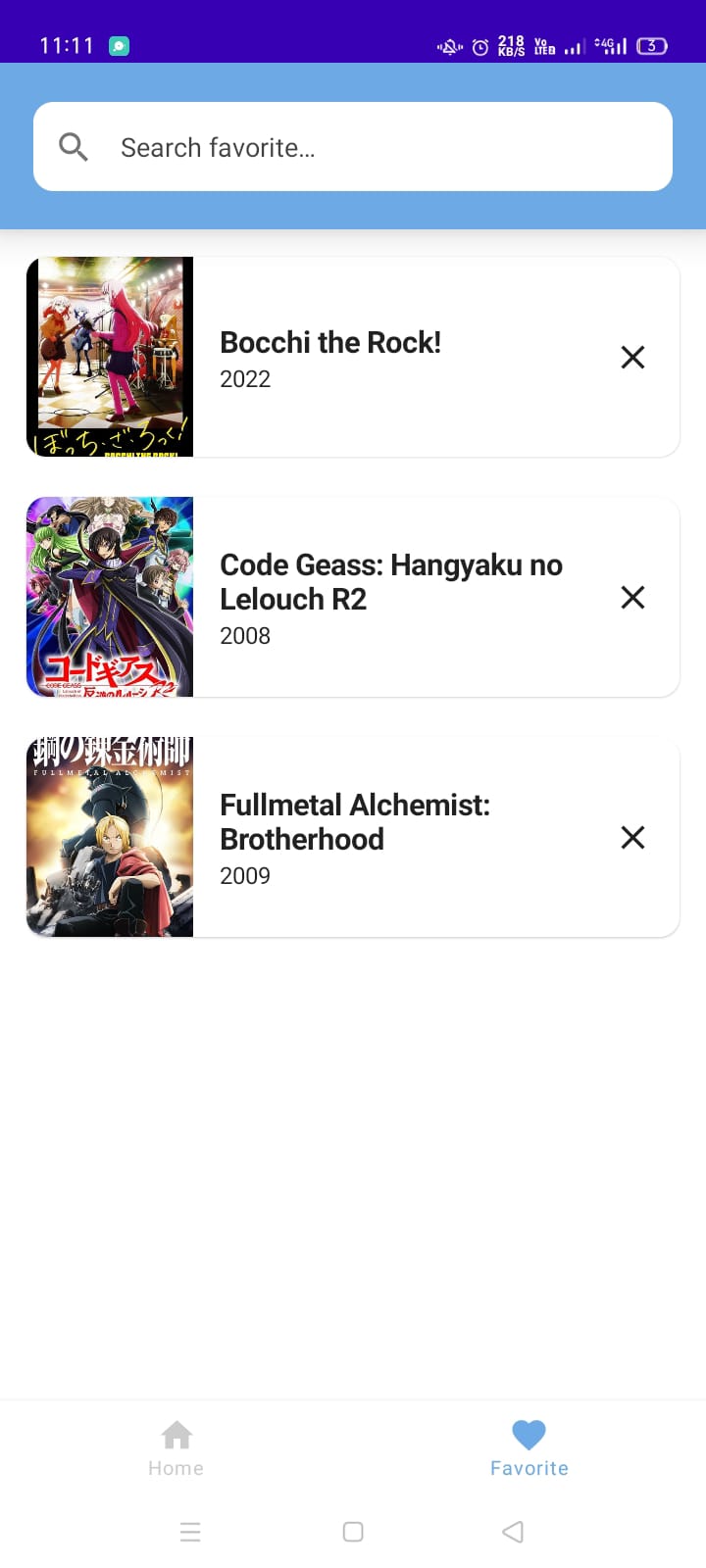Click the green messenger icon in status bar

pyautogui.click(x=118, y=45)
